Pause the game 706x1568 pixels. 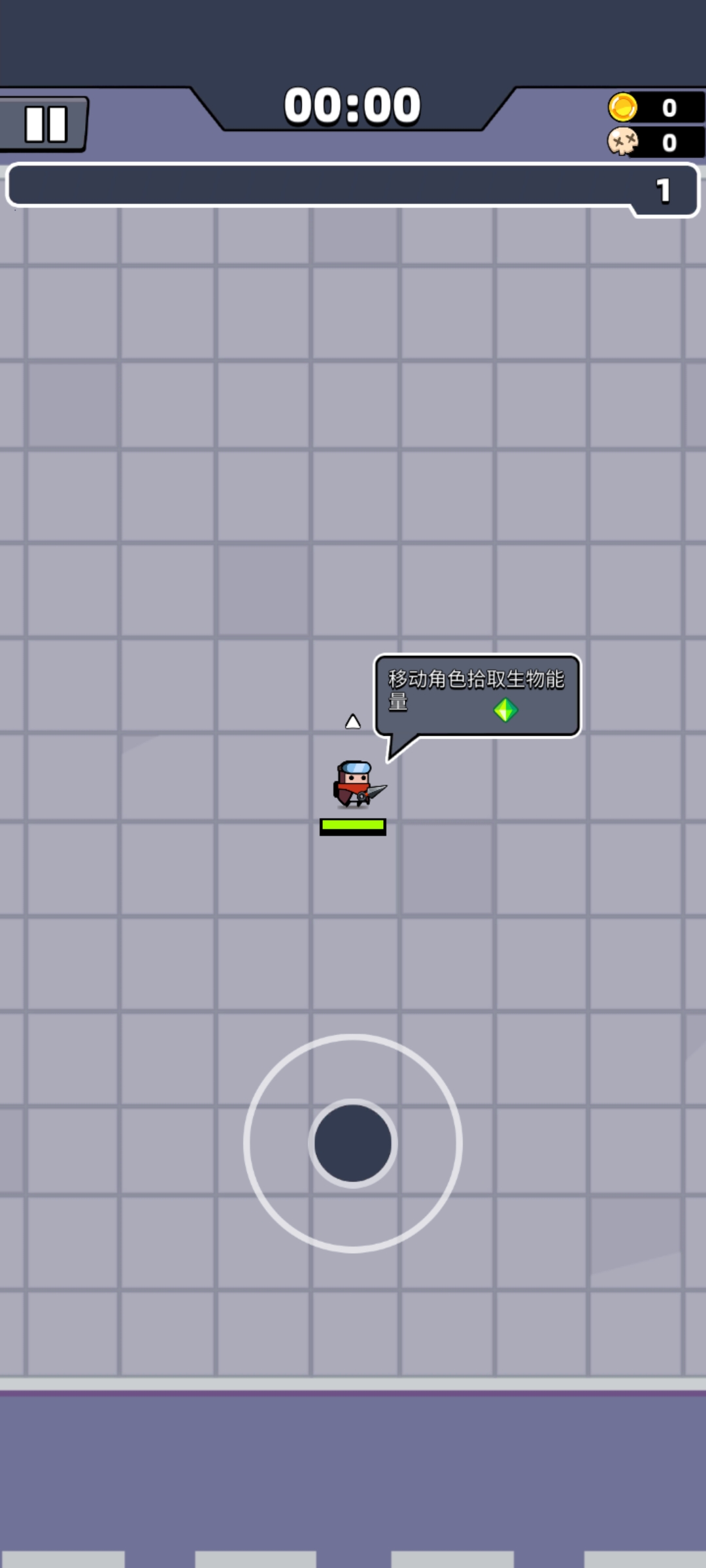(x=45, y=124)
